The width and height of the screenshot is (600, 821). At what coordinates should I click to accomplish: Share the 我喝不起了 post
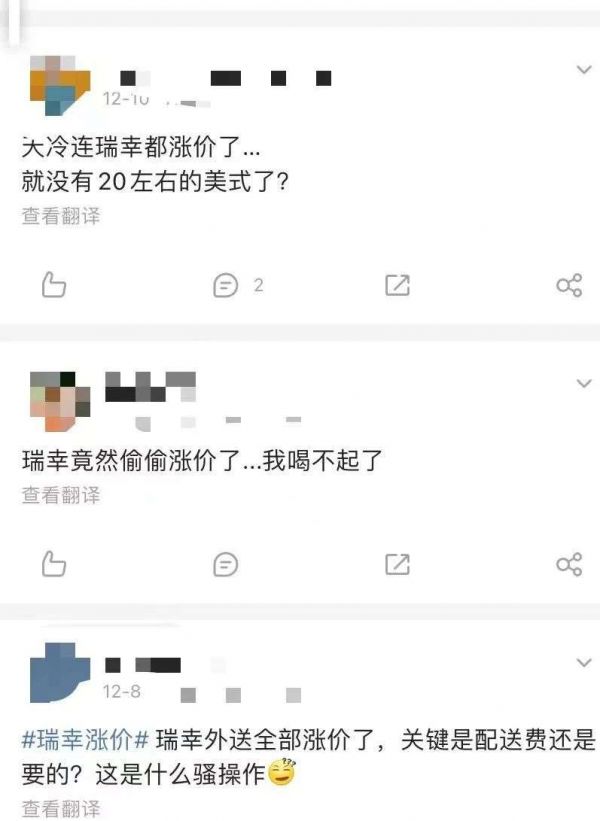568,564
